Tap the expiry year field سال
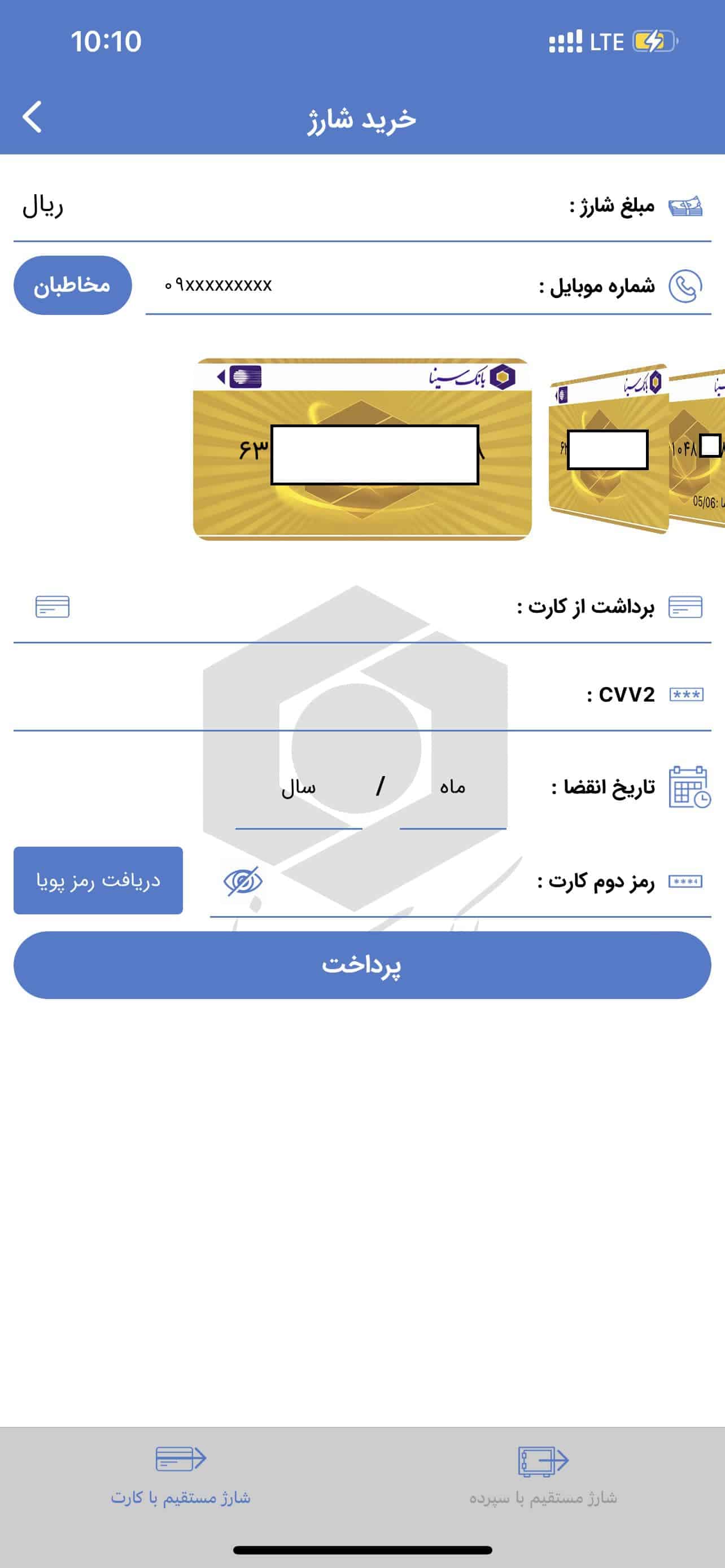 click(298, 787)
